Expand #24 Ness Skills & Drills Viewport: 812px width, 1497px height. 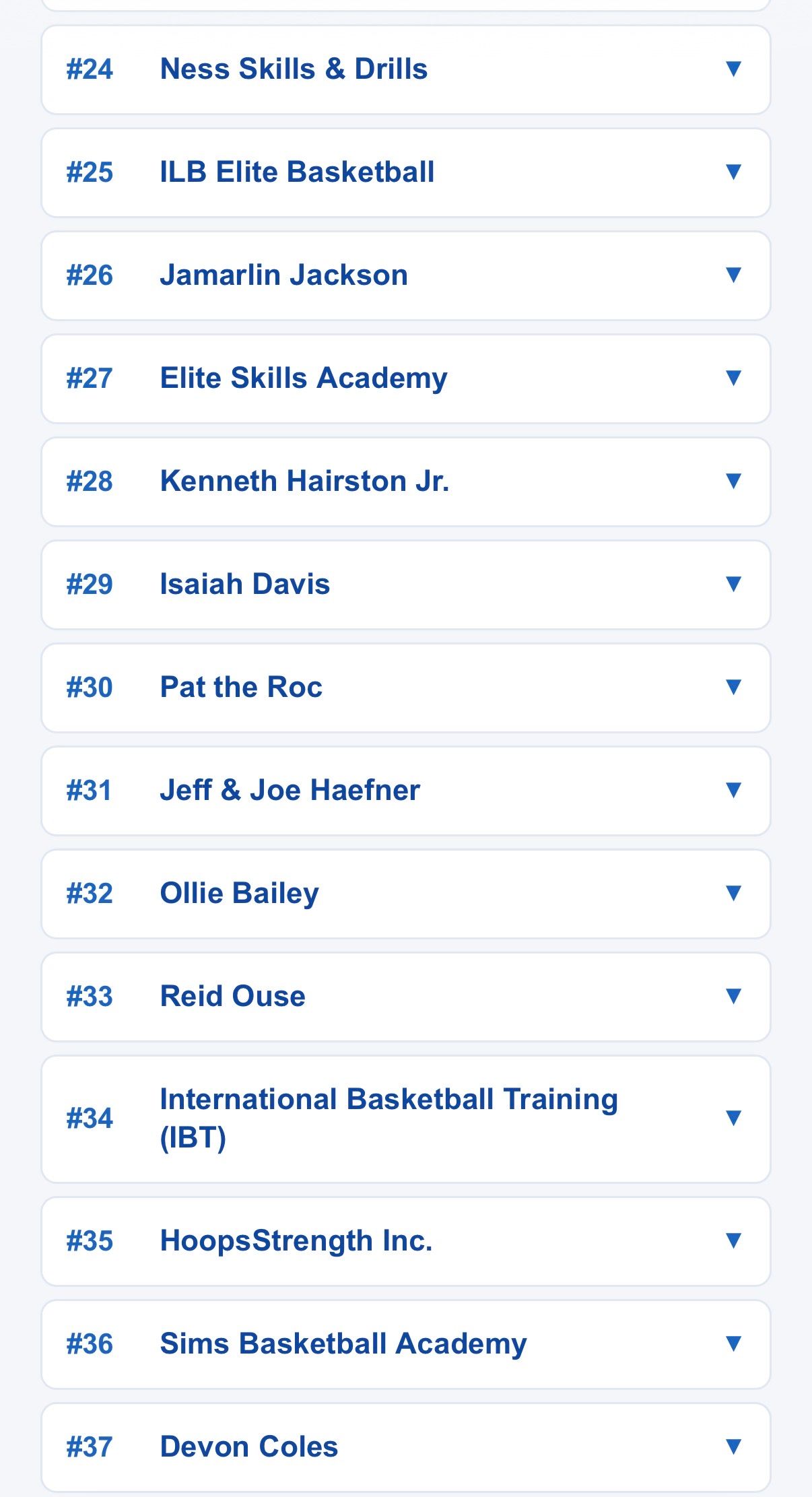405,69
